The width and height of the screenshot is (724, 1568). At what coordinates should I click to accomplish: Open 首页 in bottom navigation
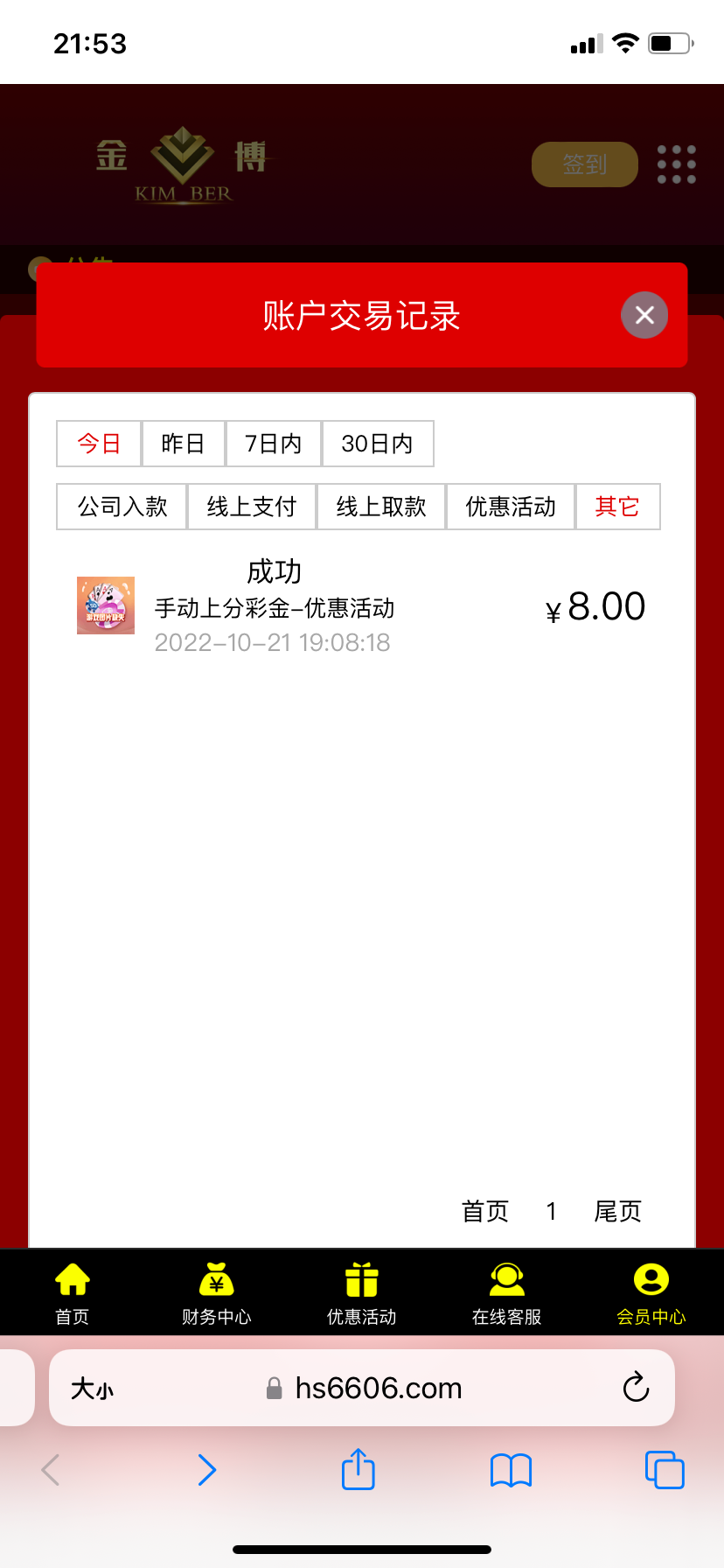point(73,1293)
